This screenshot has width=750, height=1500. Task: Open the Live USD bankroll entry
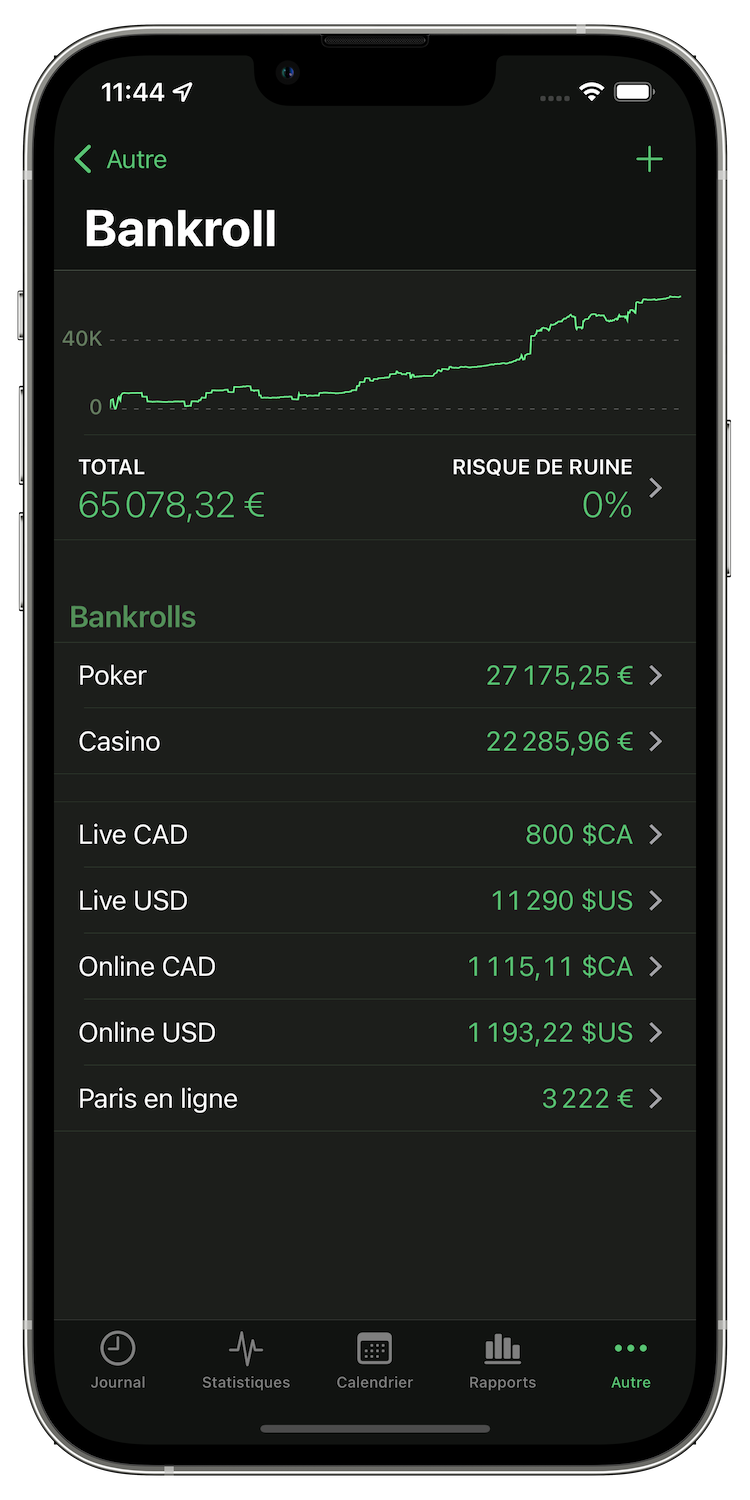pyautogui.click(x=375, y=900)
